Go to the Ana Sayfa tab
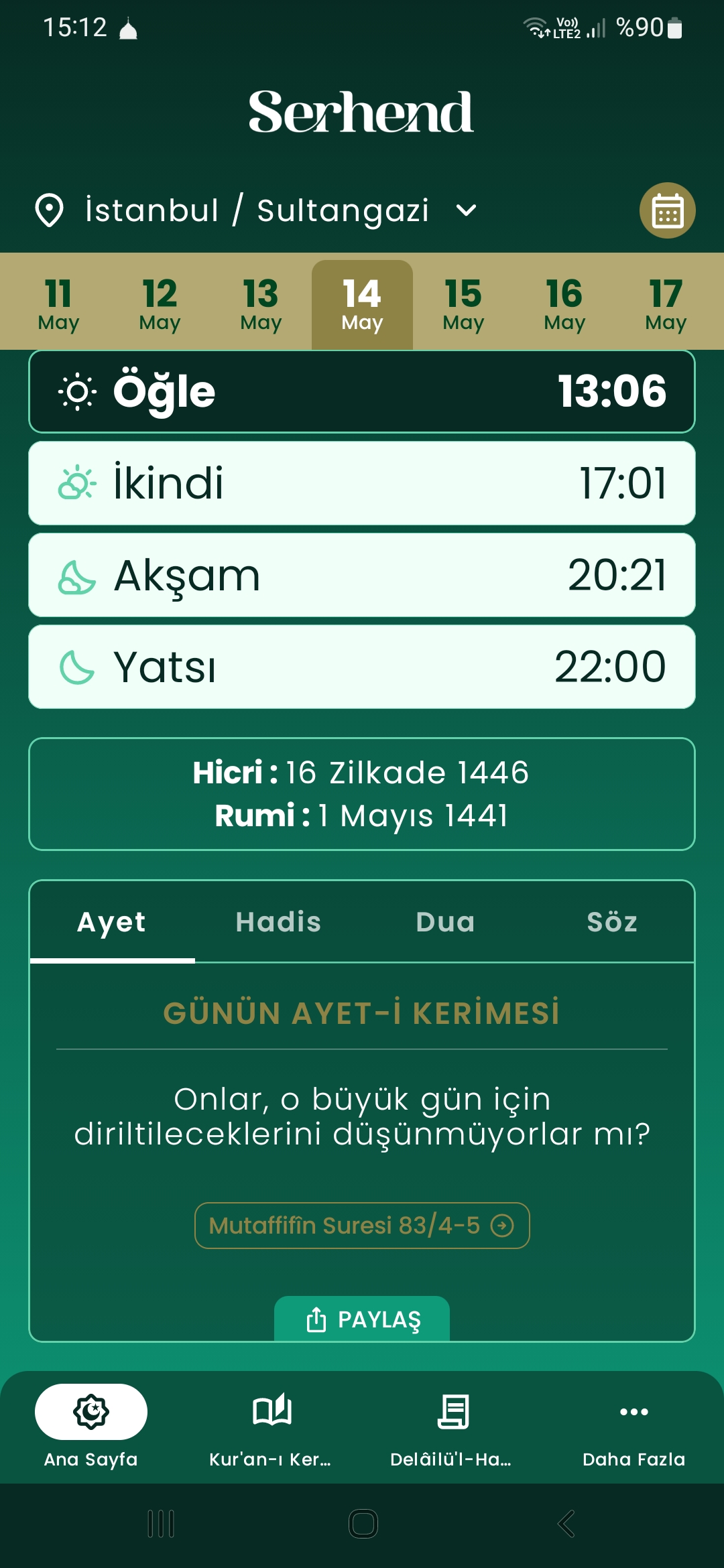724x1568 pixels. [91, 1426]
